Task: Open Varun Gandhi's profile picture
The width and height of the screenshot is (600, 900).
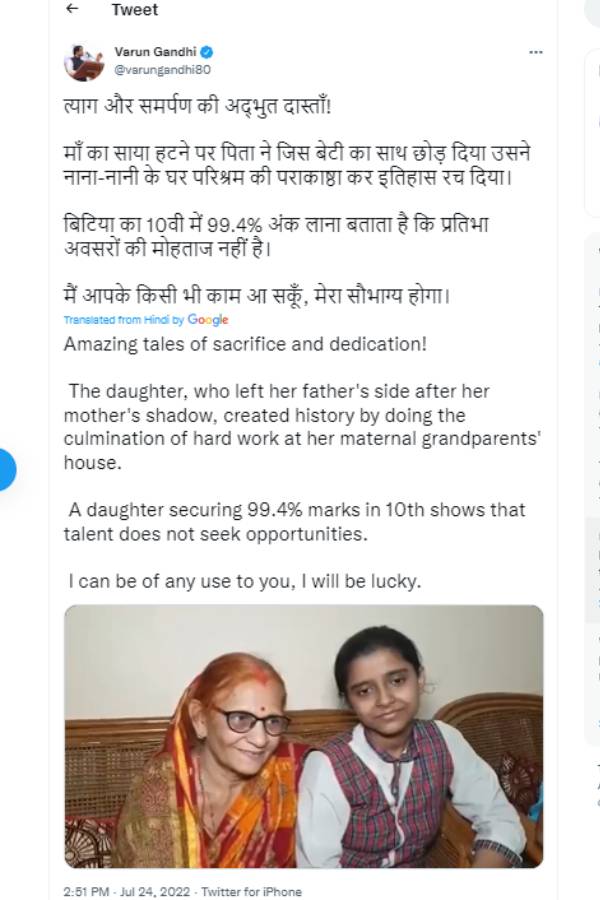Action: coord(85,62)
